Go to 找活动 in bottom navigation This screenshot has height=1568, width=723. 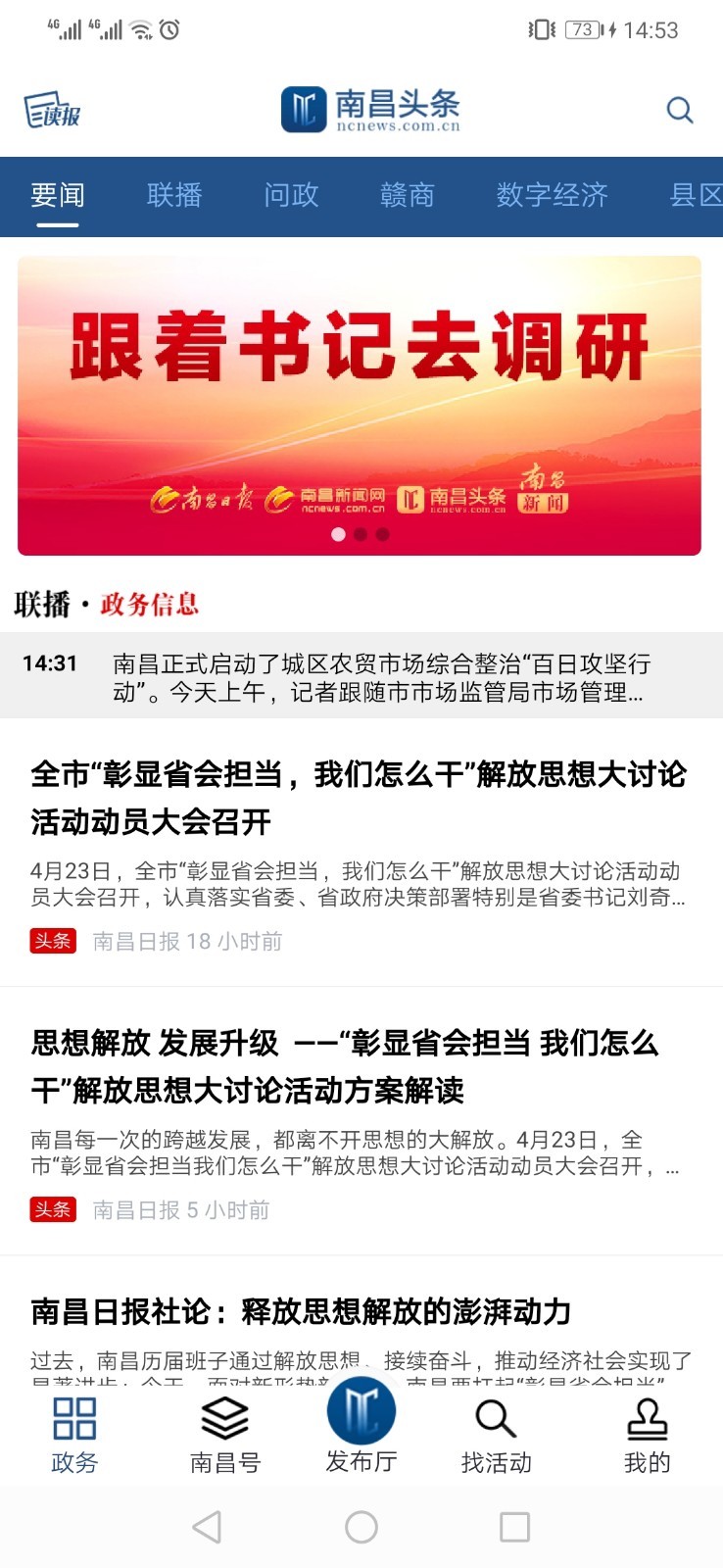click(497, 1436)
